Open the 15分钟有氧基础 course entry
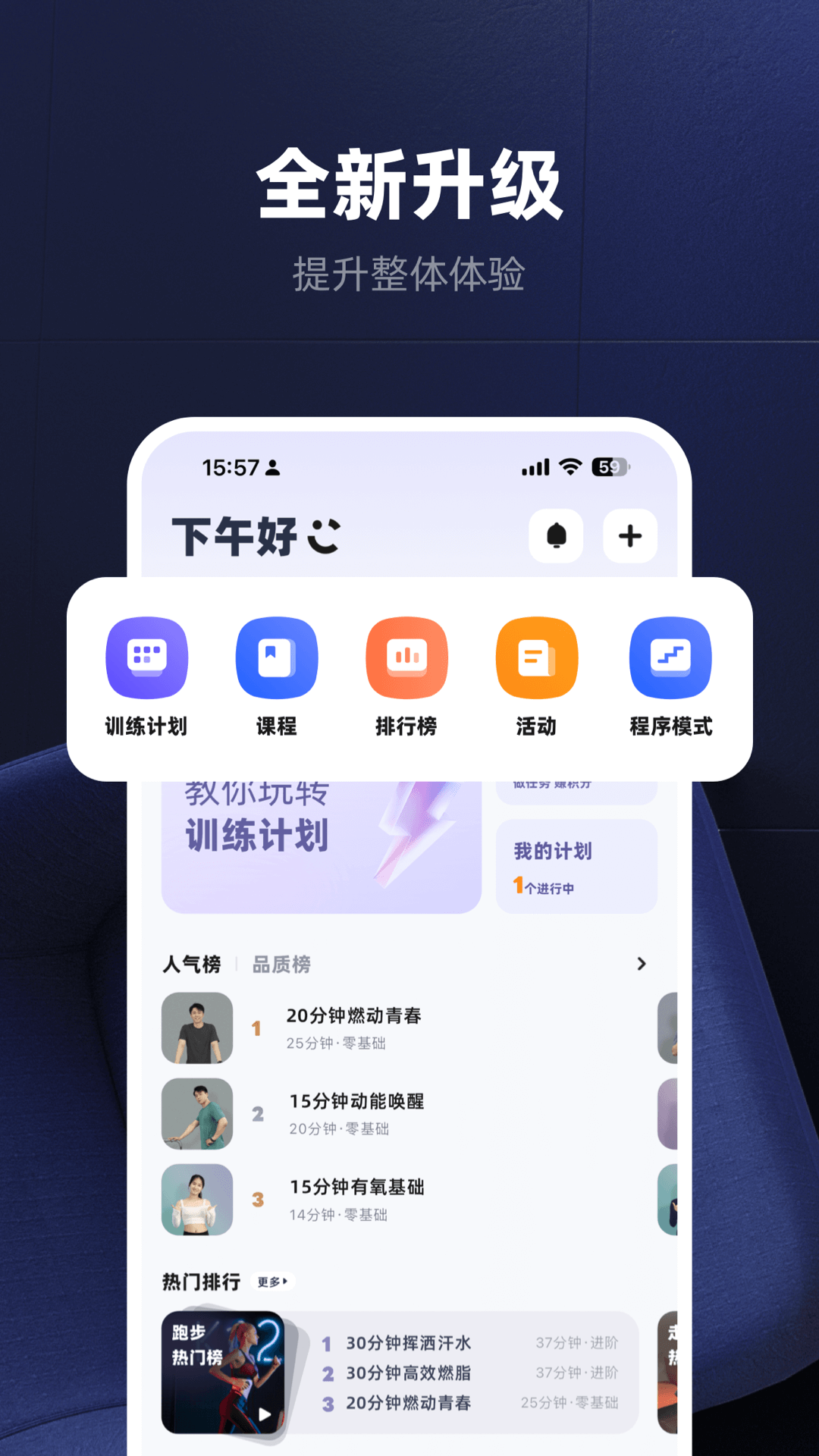819x1456 pixels. [x=355, y=1188]
